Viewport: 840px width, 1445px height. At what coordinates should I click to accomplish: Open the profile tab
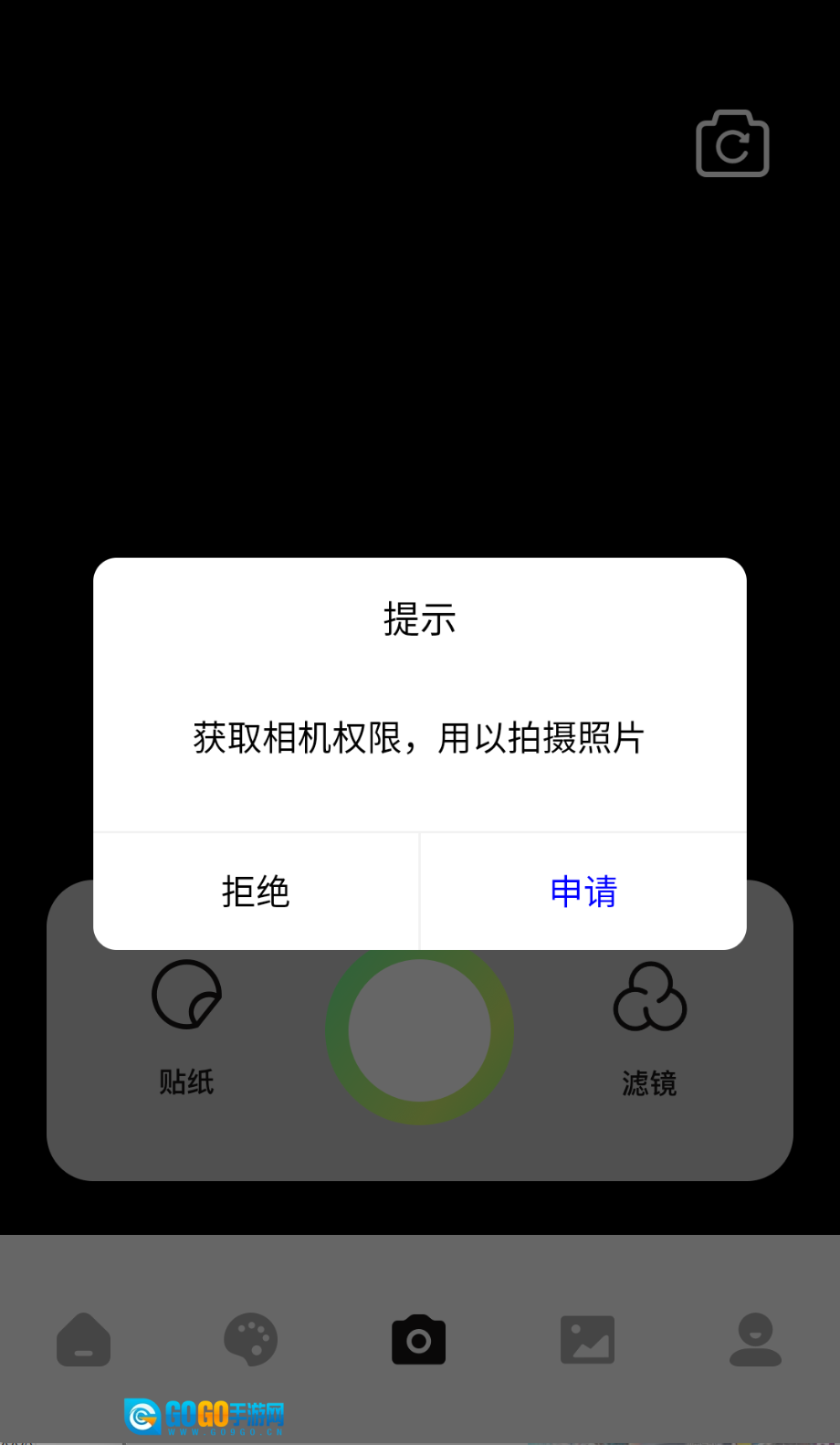click(x=755, y=1340)
